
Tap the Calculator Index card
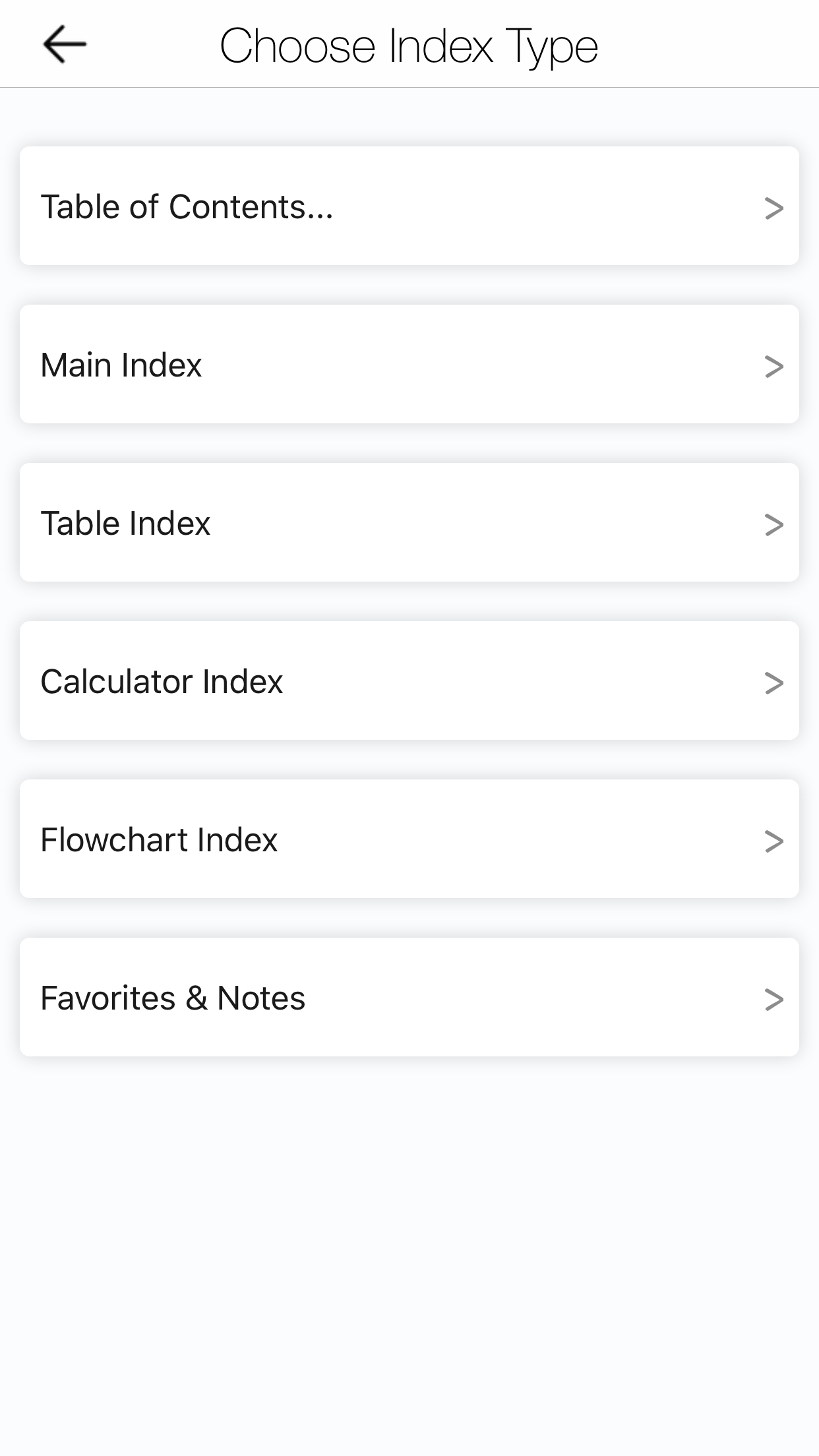tap(409, 681)
